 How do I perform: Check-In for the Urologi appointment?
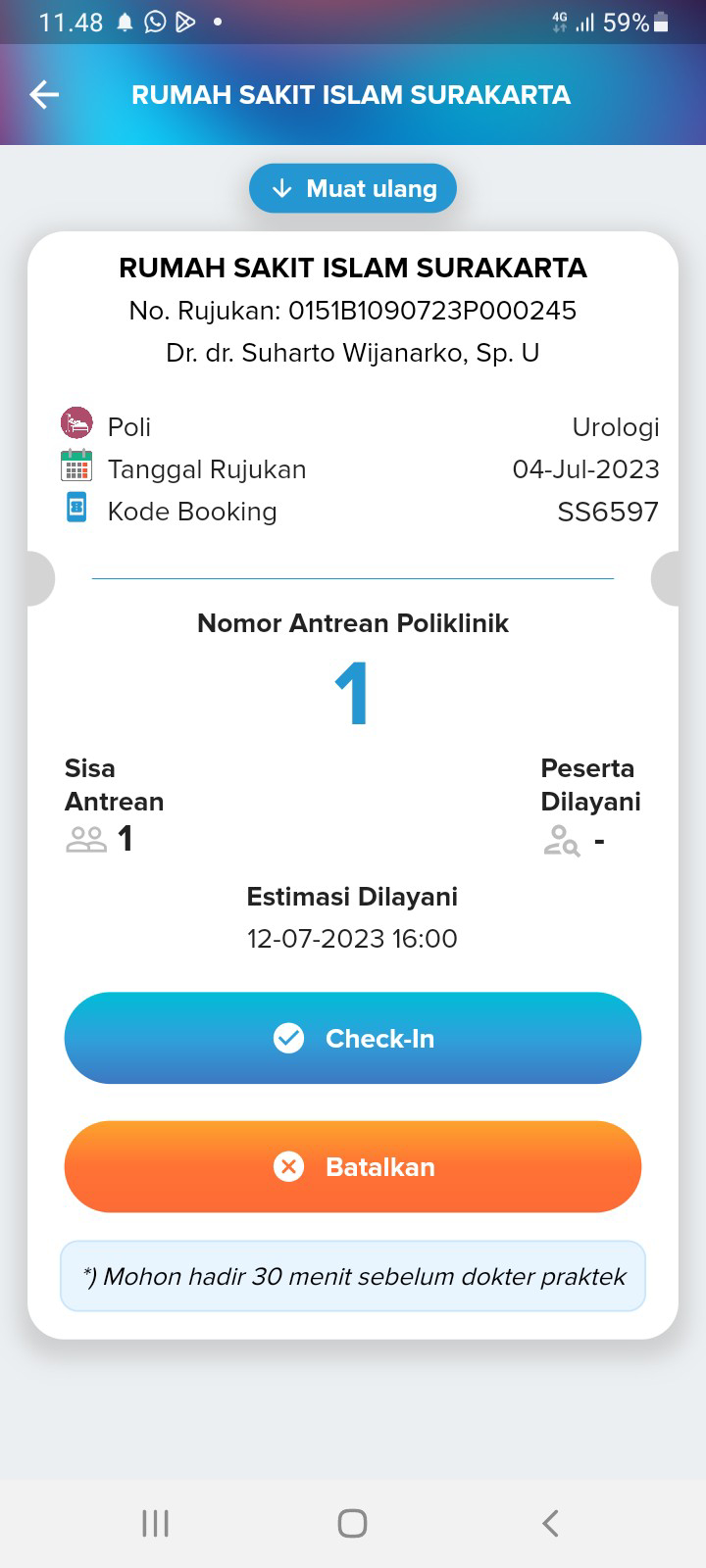(x=353, y=1038)
